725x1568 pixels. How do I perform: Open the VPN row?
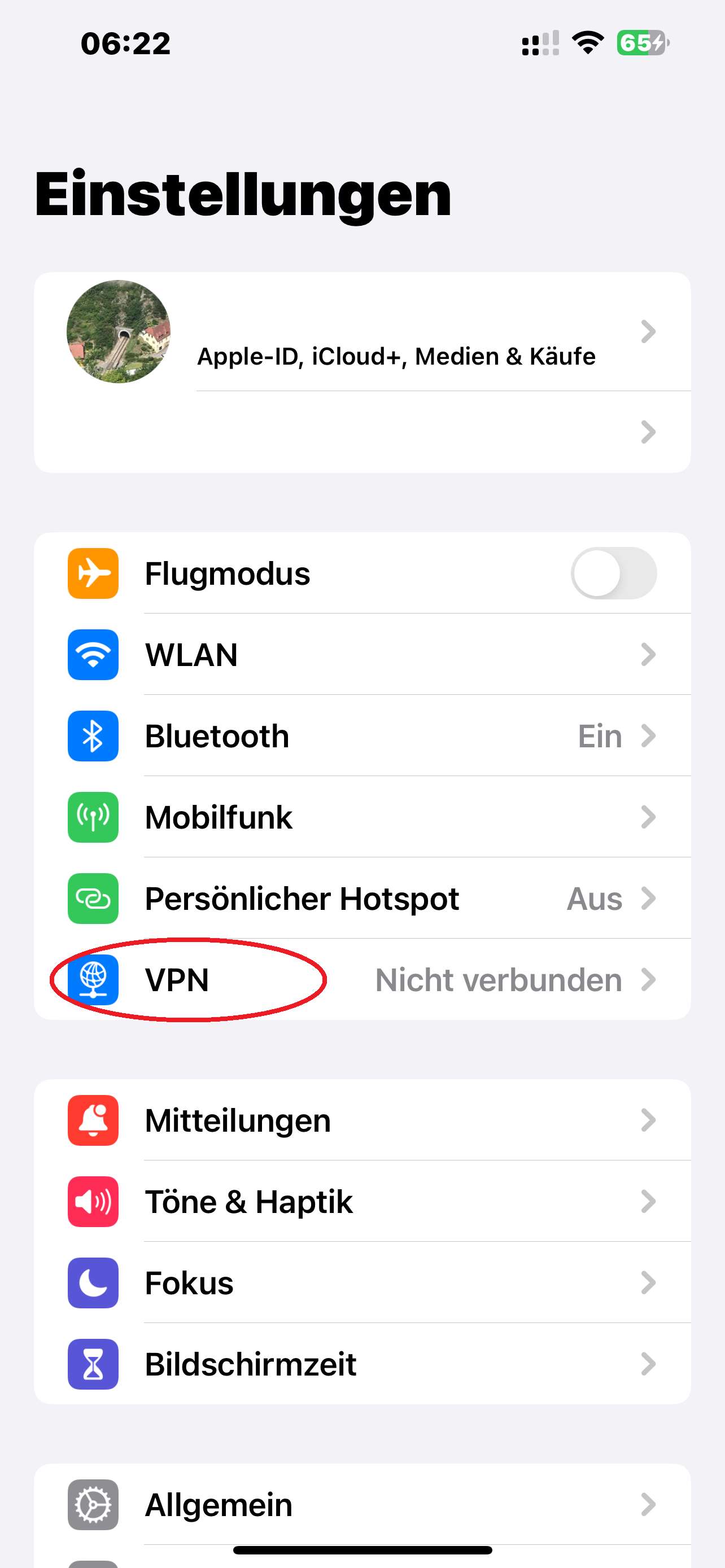pos(361,980)
